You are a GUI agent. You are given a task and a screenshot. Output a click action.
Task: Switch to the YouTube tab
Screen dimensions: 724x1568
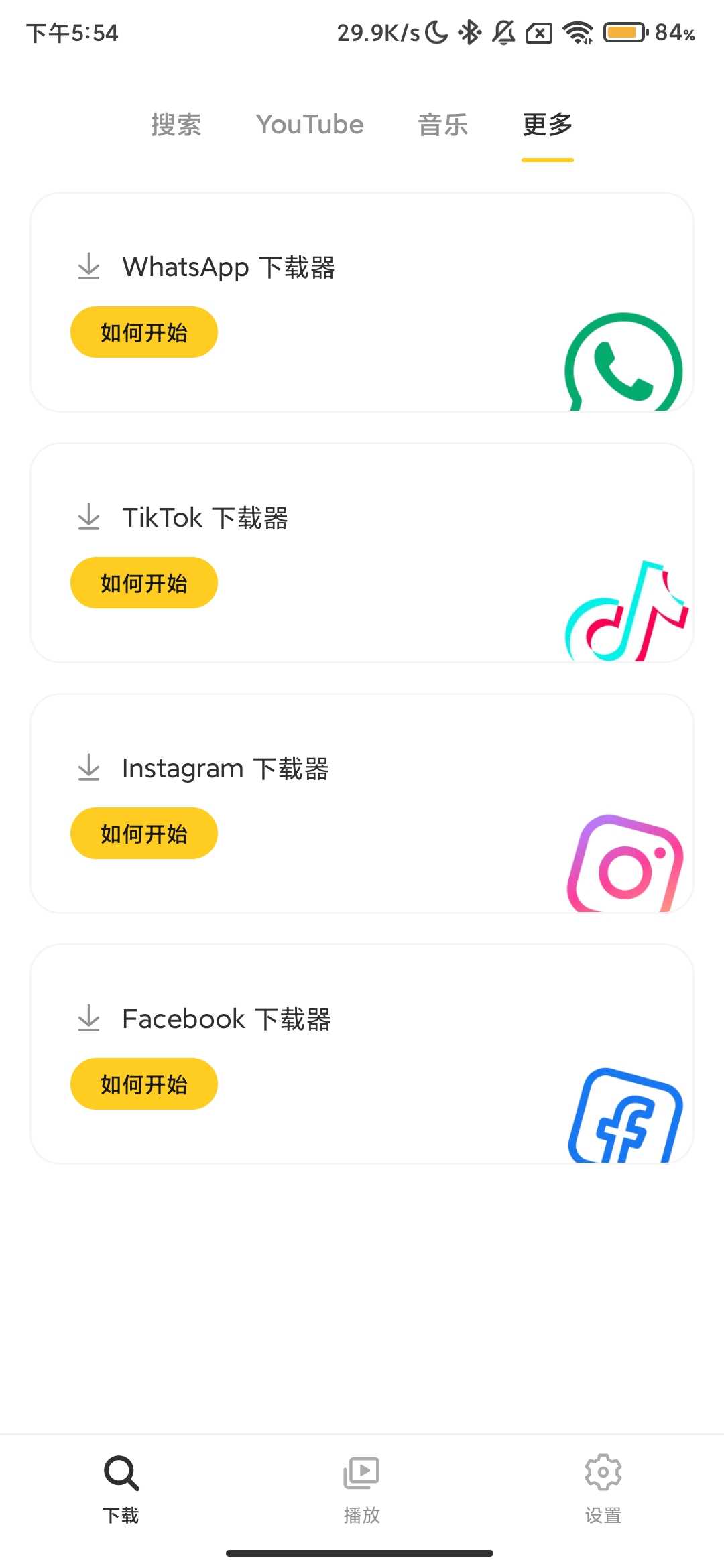pos(310,124)
